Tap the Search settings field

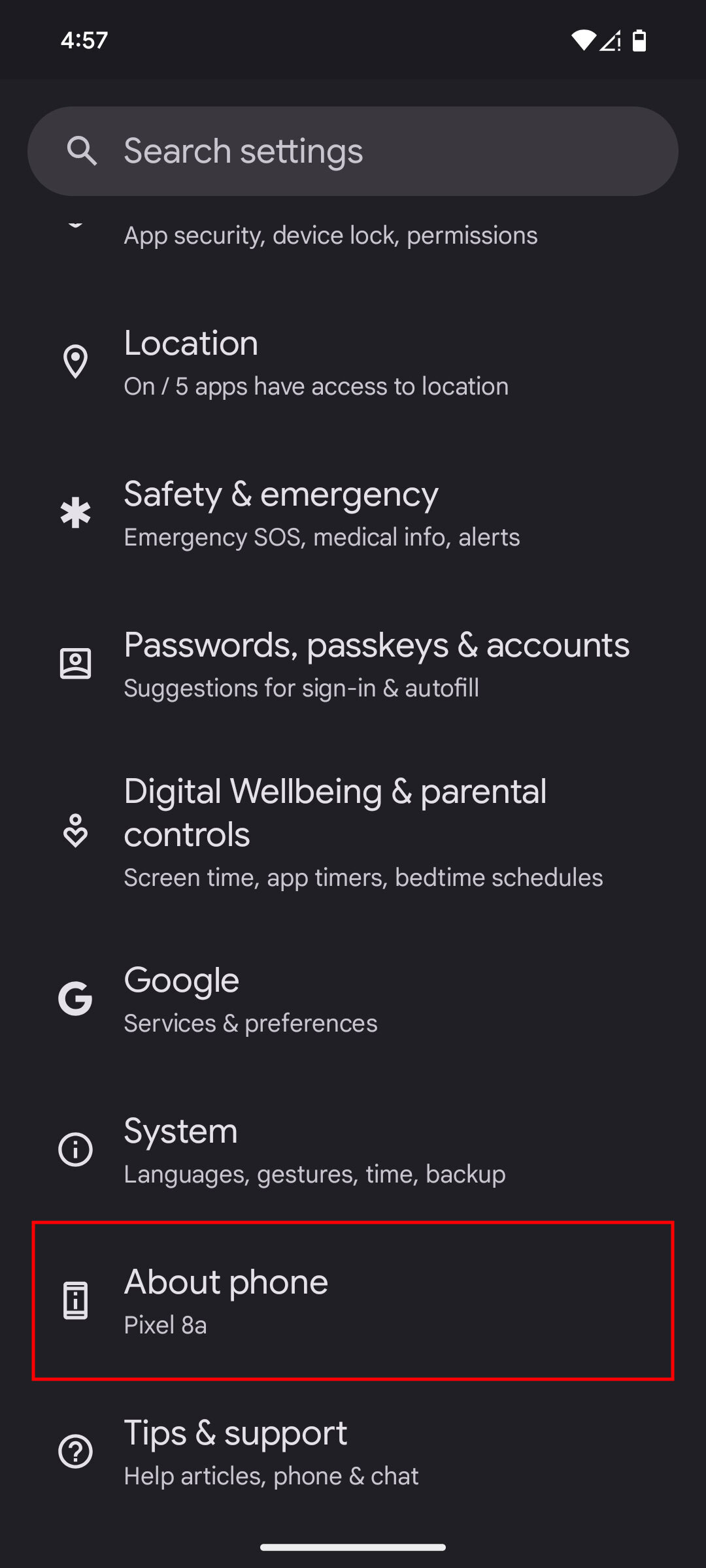click(353, 151)
